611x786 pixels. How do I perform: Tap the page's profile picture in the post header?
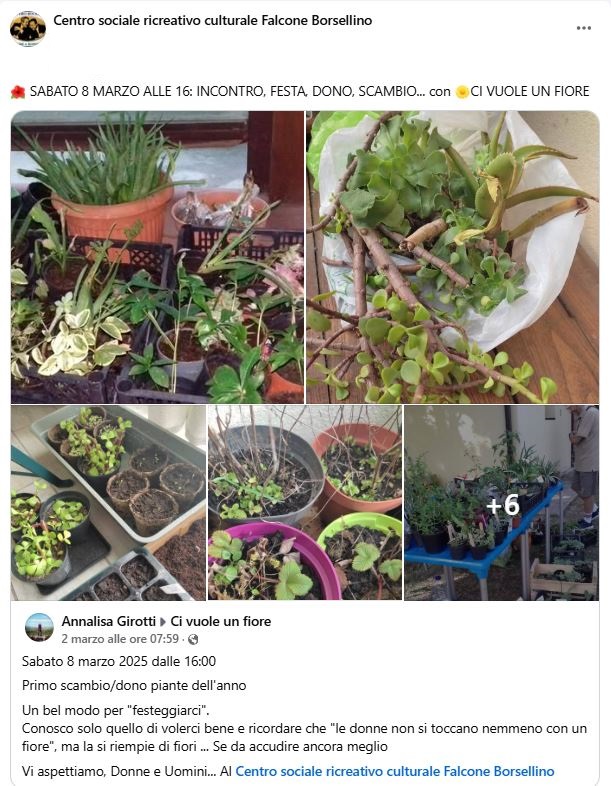tap(28, 28)
